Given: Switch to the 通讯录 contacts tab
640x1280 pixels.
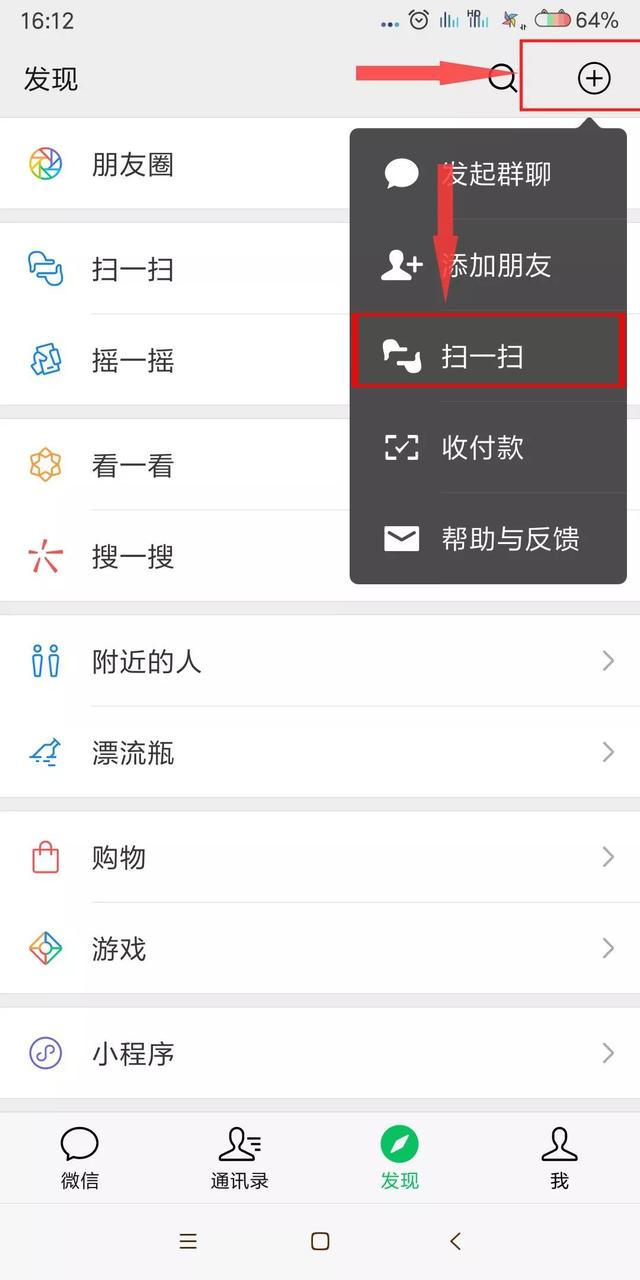Looking at the screenshot, I should click(240, 1158).
